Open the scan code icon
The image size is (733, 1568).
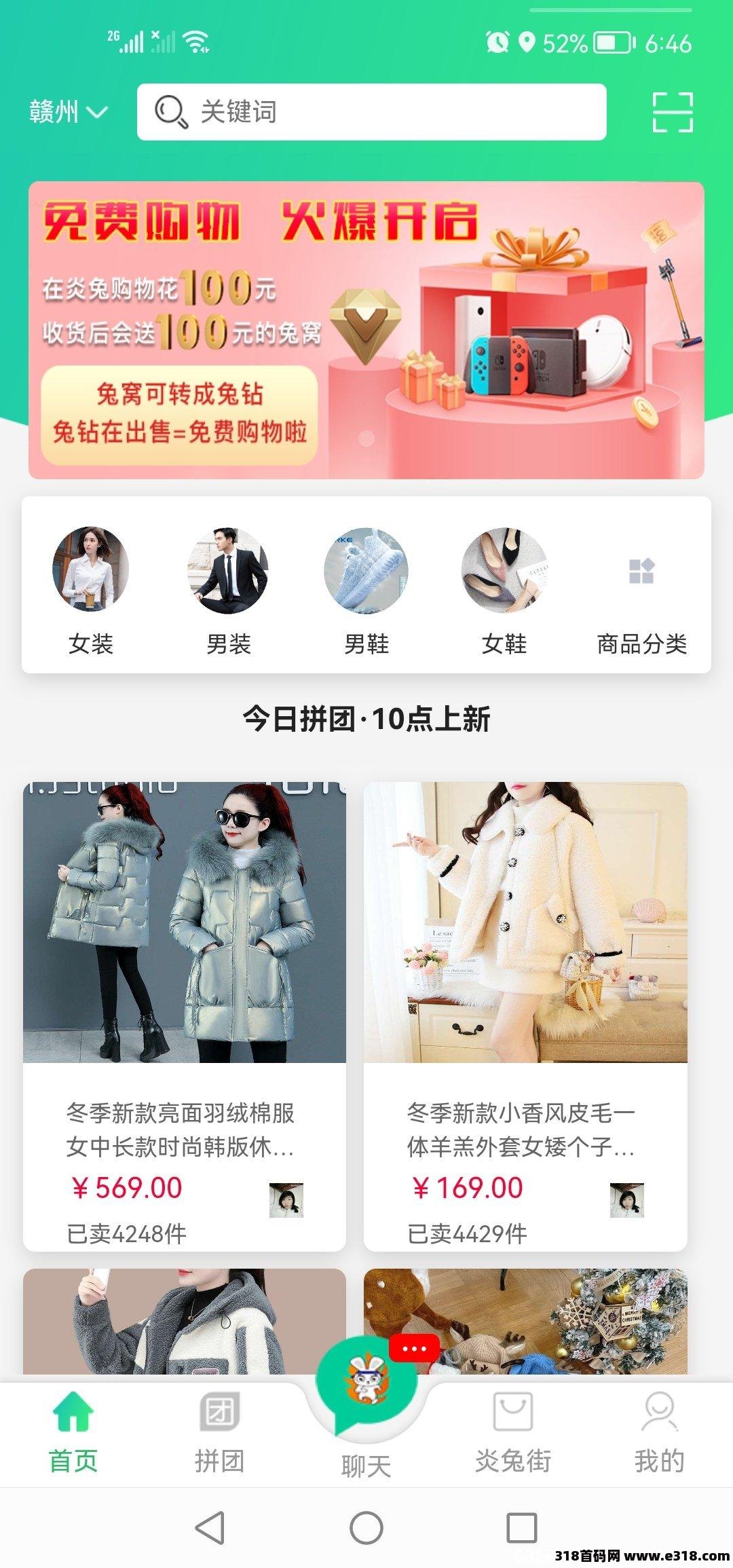click(672, 112)
